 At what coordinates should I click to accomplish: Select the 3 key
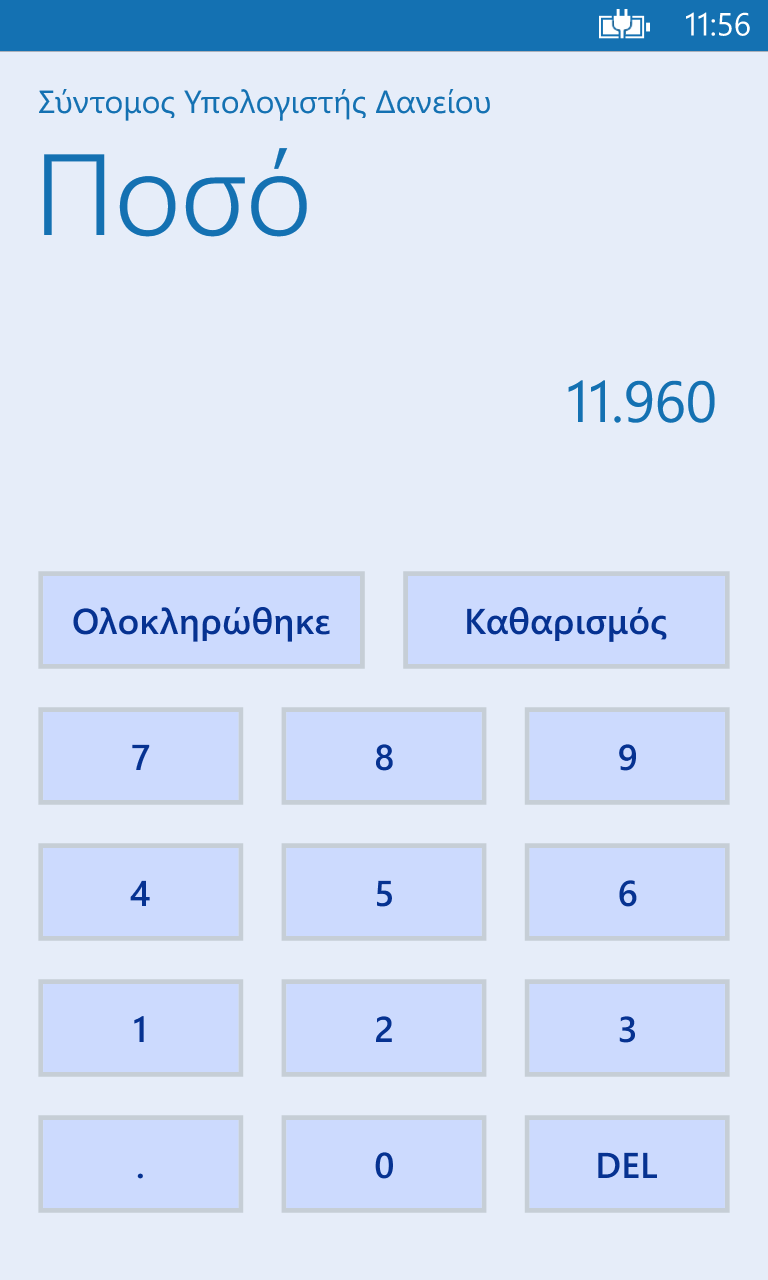click(627, 1028)
